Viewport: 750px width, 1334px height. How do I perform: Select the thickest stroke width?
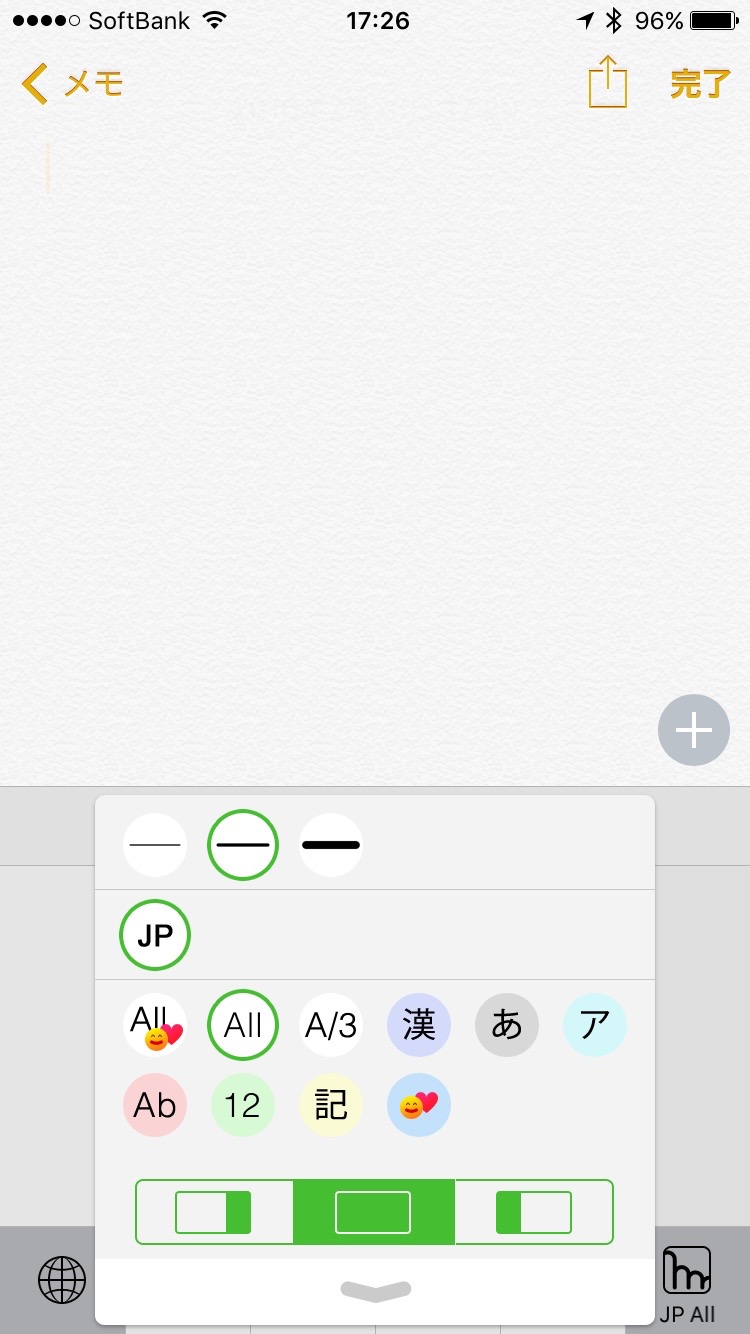(331, 845)
